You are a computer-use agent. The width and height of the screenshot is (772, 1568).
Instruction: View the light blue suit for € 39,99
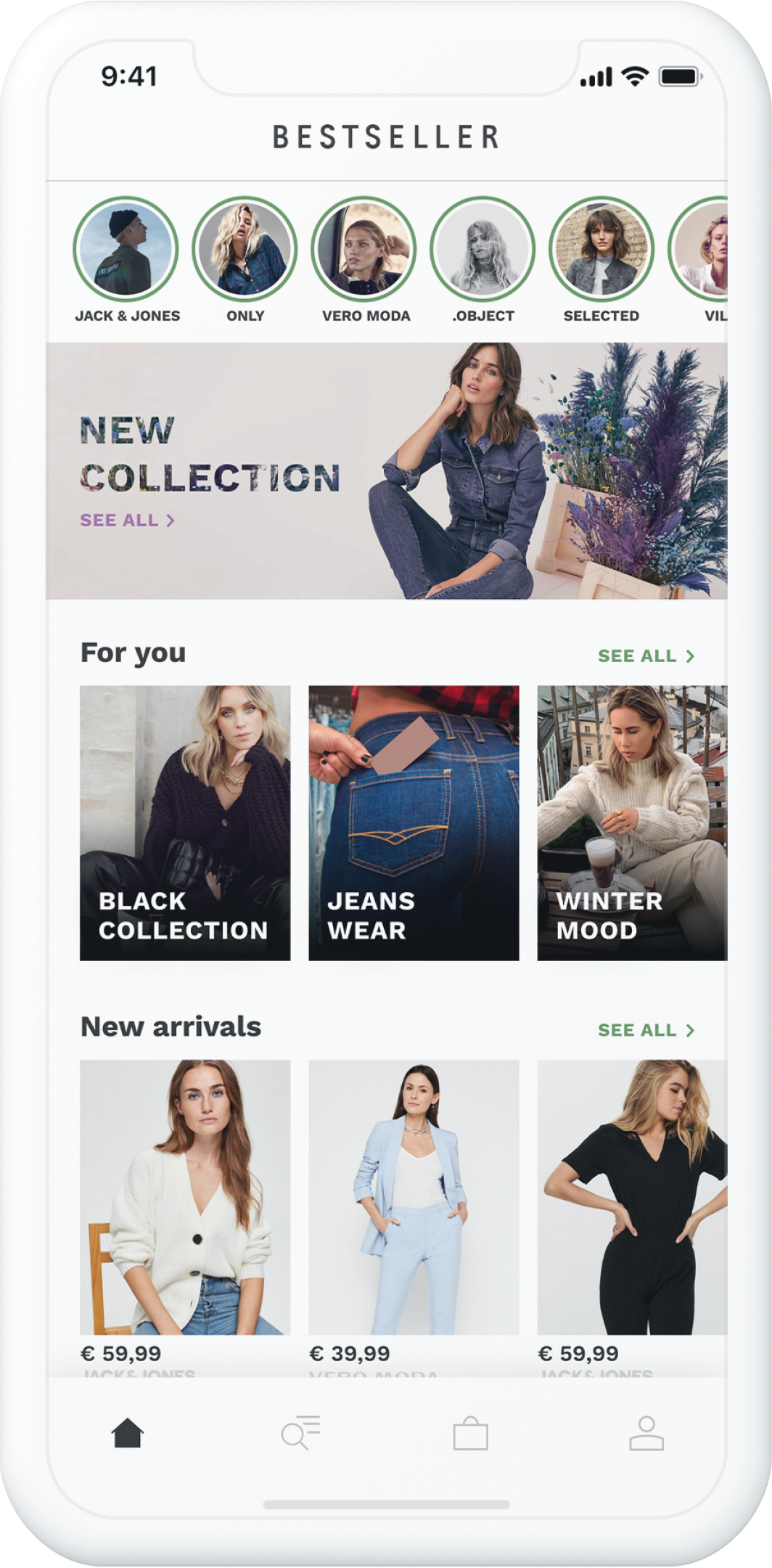click(x=414, y=1196)
